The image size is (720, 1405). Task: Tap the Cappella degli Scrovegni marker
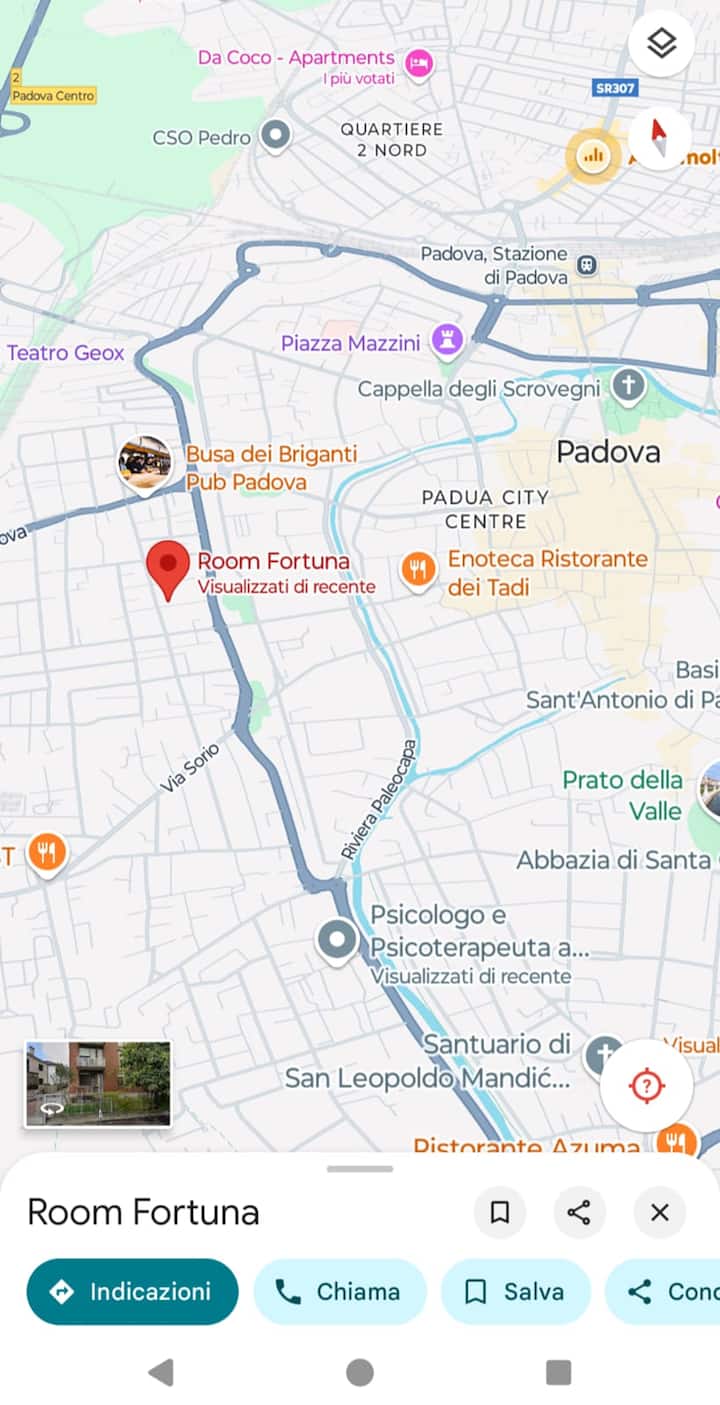628,387
